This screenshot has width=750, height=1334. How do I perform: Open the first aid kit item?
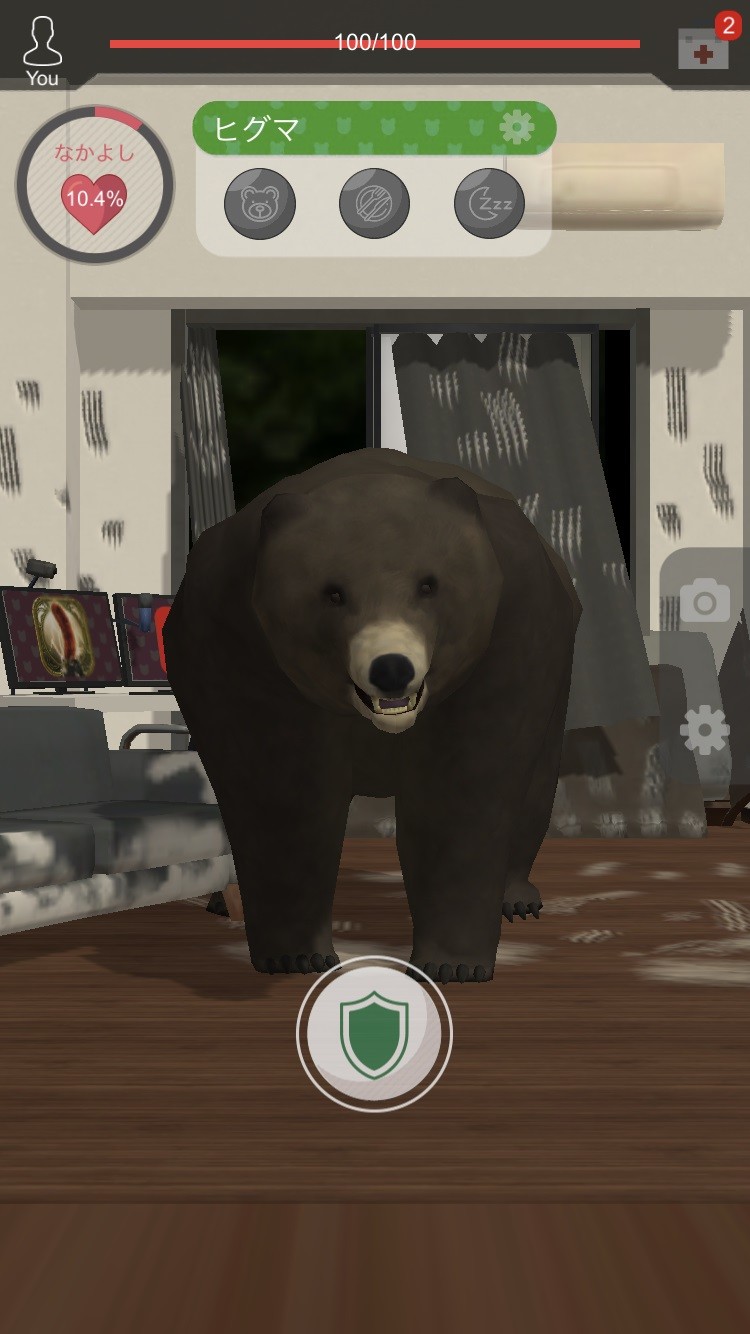click(x=703, y=48)
